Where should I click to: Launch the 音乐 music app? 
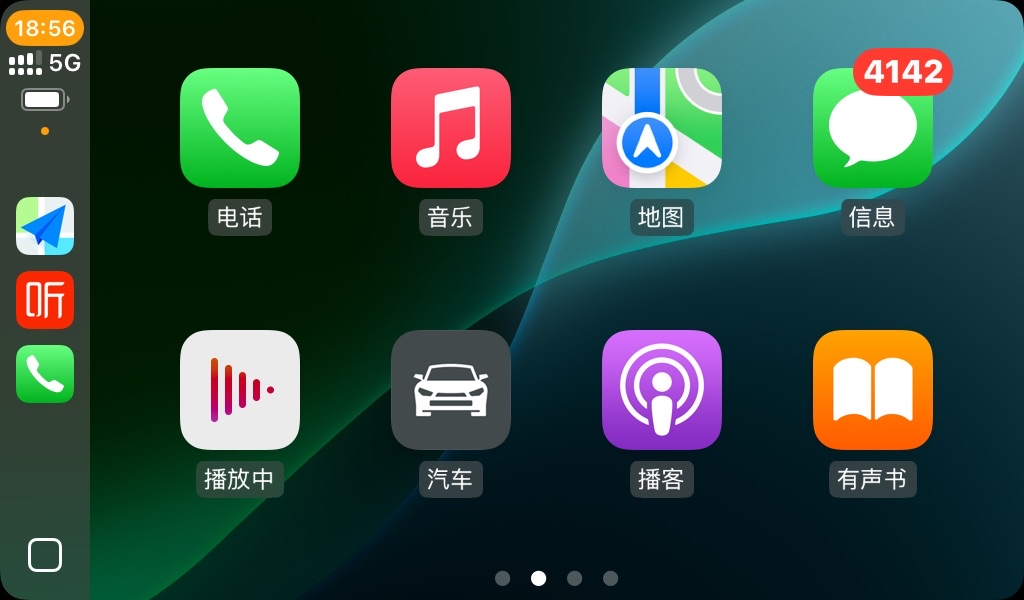(450, 128)
